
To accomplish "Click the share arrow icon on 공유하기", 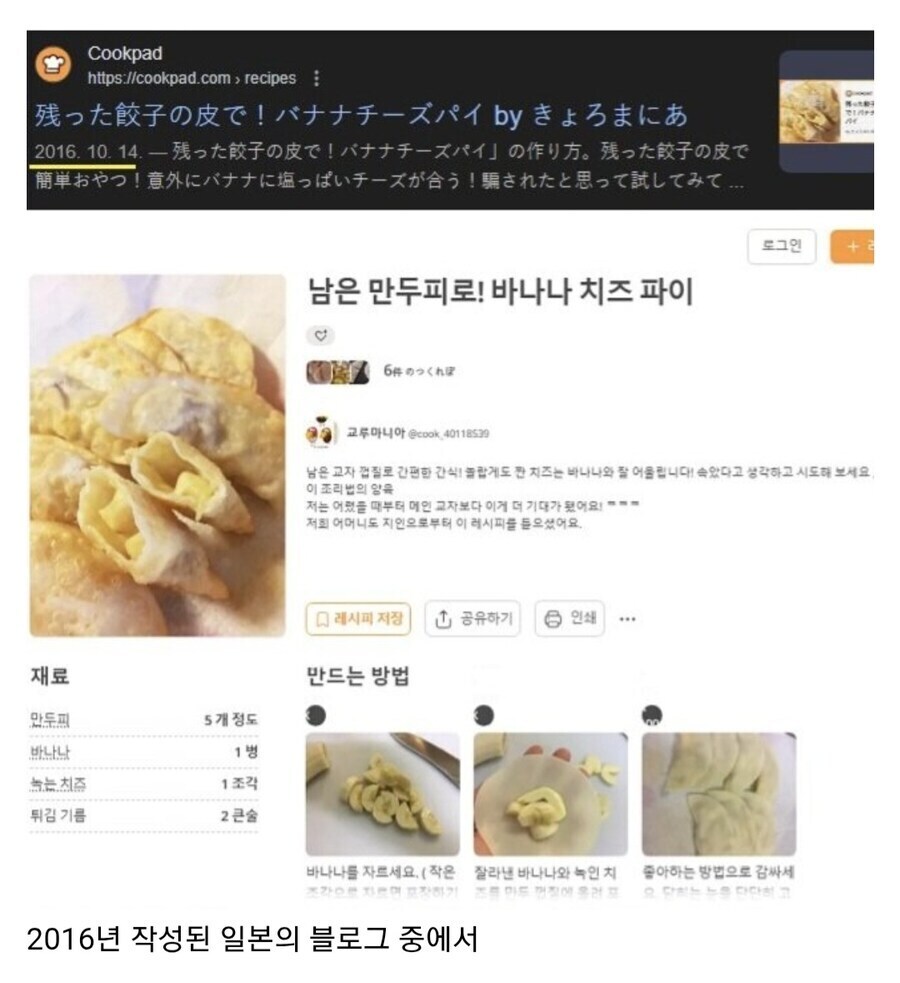I will click(445, 618).
